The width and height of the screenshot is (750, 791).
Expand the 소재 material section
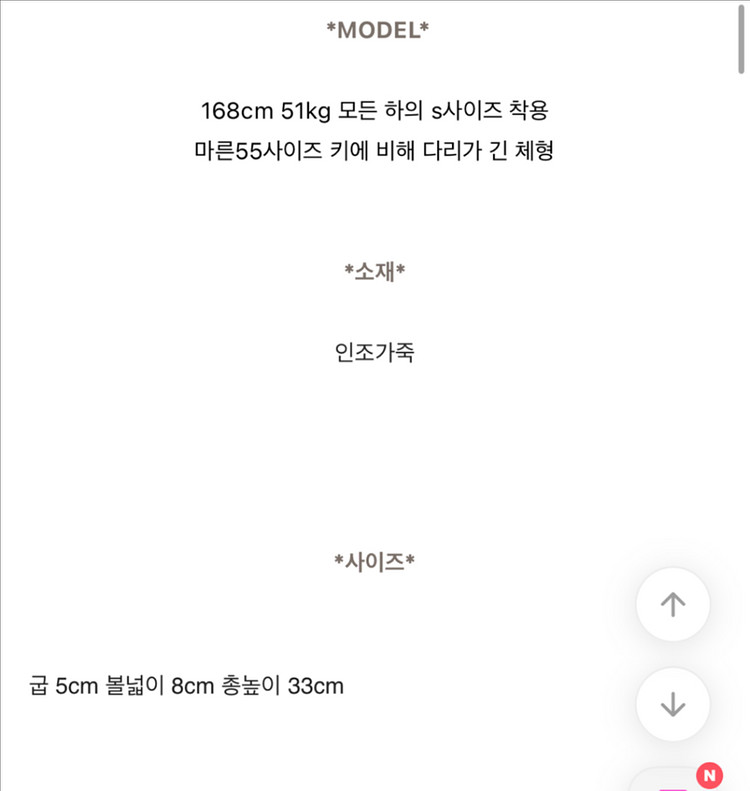(x=375, y=268)
